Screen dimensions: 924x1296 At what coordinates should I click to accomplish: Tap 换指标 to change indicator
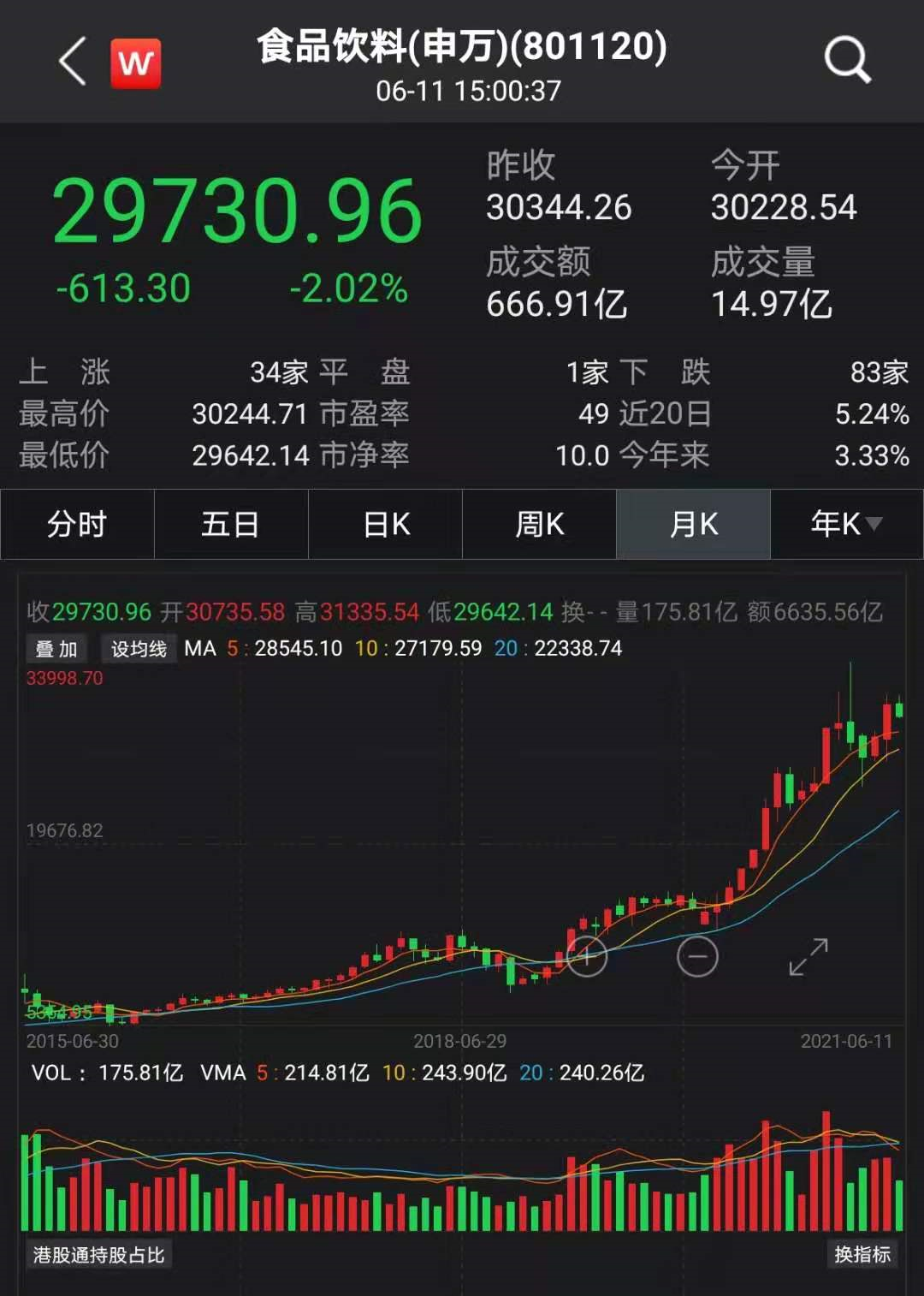862,1254
